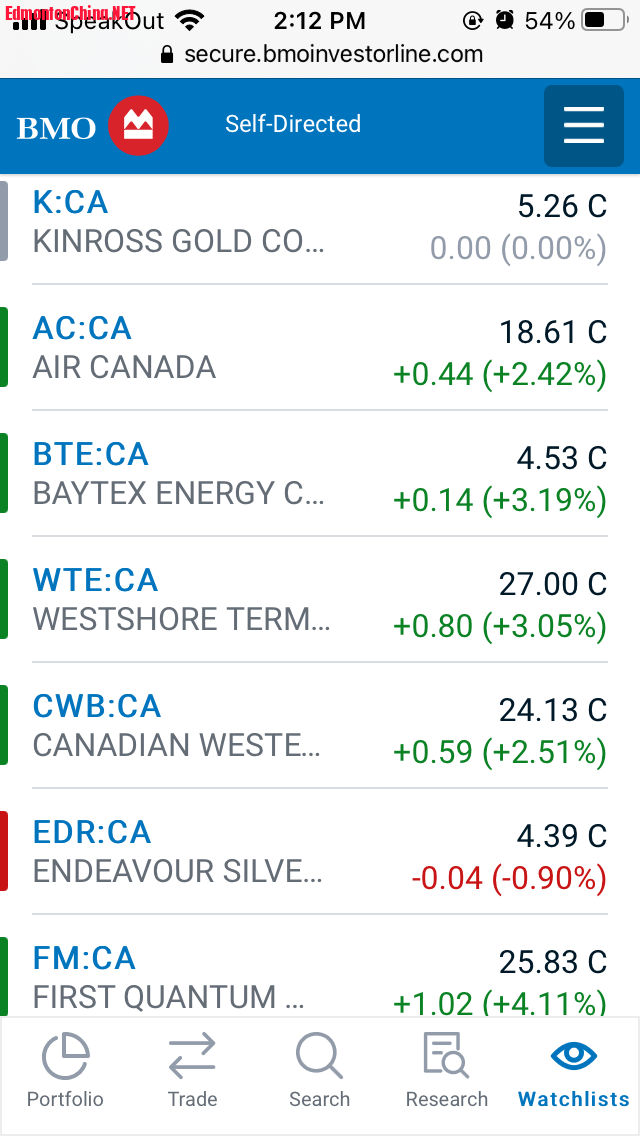Screen dimensions: 640x1136
Task: Open the hamburger menu
Action: (x=583, y=126)
